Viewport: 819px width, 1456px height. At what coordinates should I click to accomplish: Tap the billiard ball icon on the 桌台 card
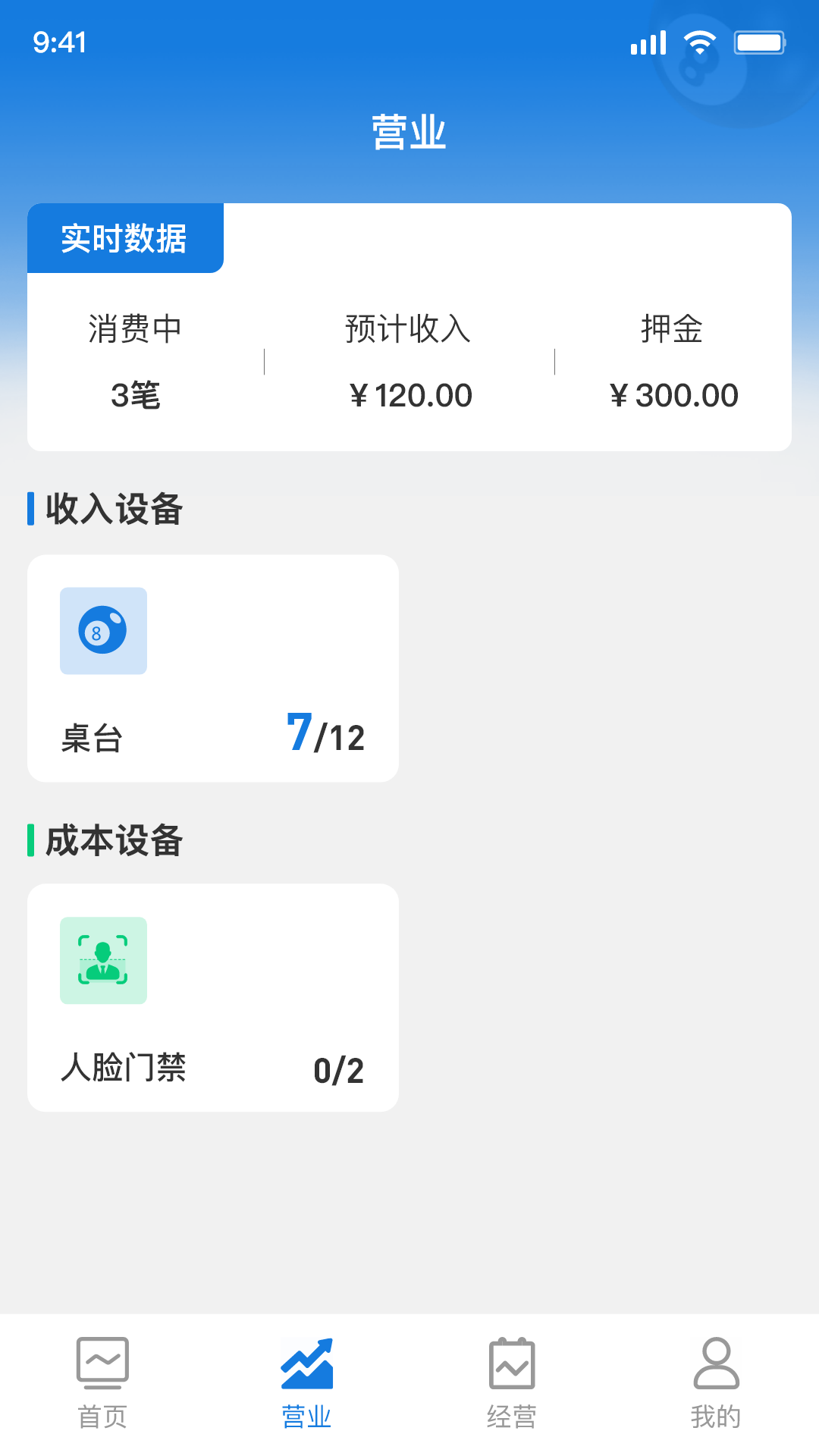[x=103, y=632]
